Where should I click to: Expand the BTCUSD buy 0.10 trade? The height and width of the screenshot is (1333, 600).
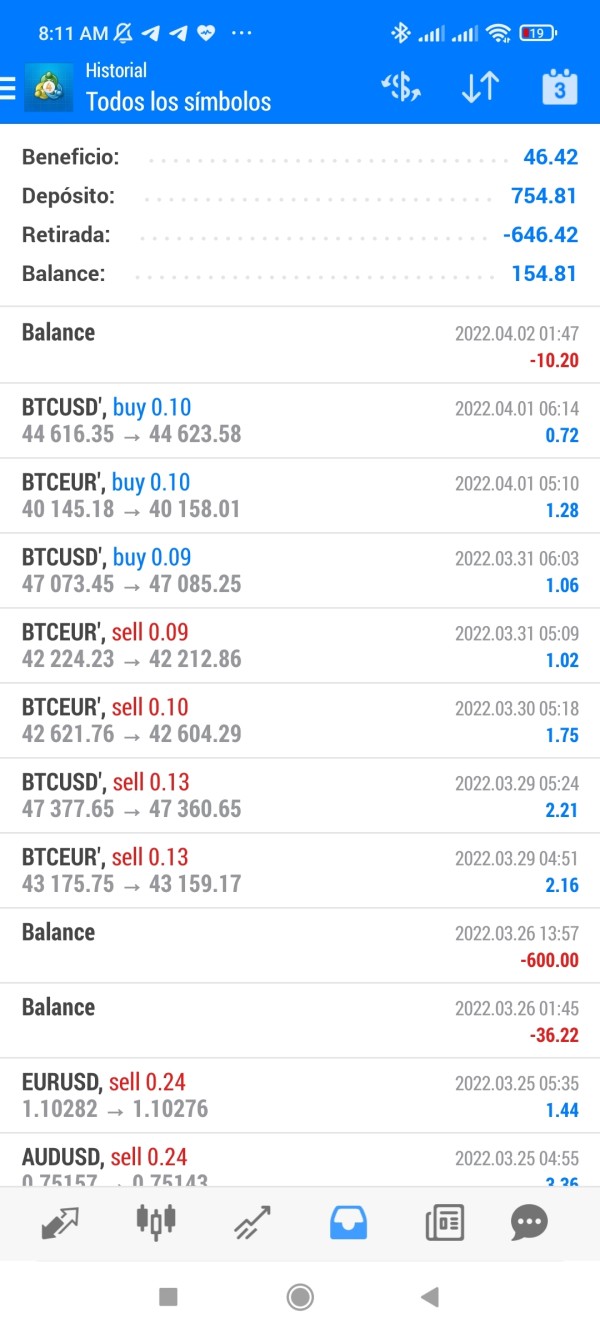pyautogui.click(x=300, y=421)
